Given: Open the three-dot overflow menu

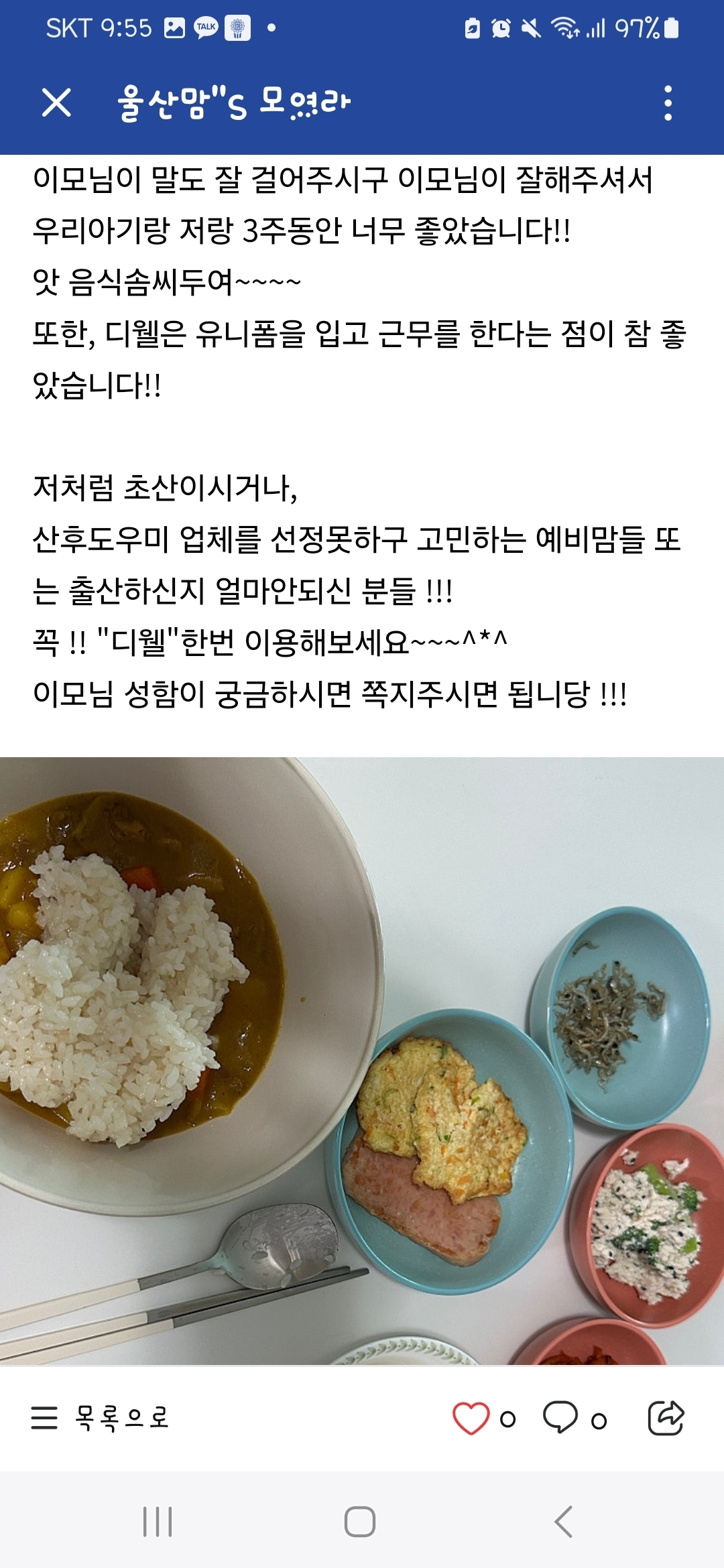Looking at the screenshot, I should [x=668, y=103].
